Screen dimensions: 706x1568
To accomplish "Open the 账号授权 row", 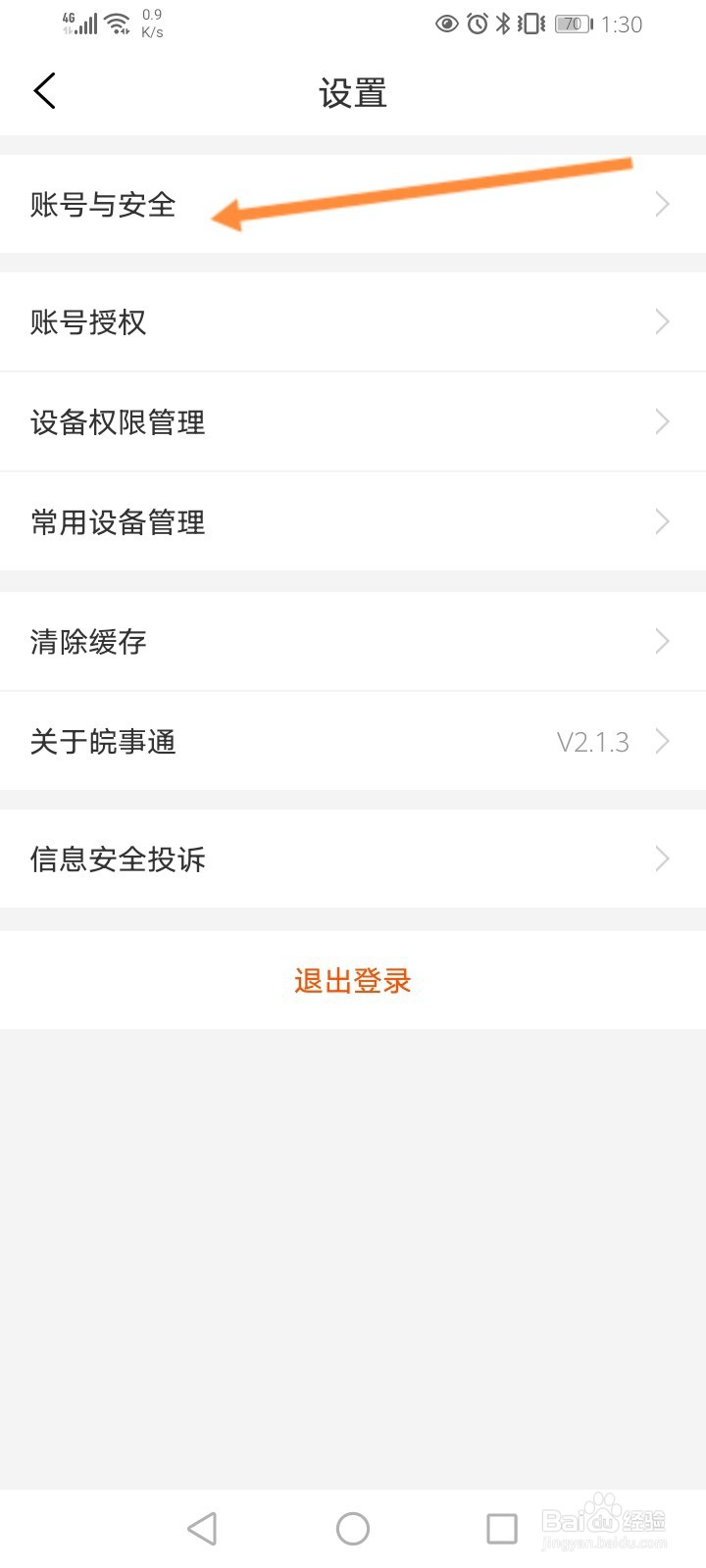I will (353, 321).
